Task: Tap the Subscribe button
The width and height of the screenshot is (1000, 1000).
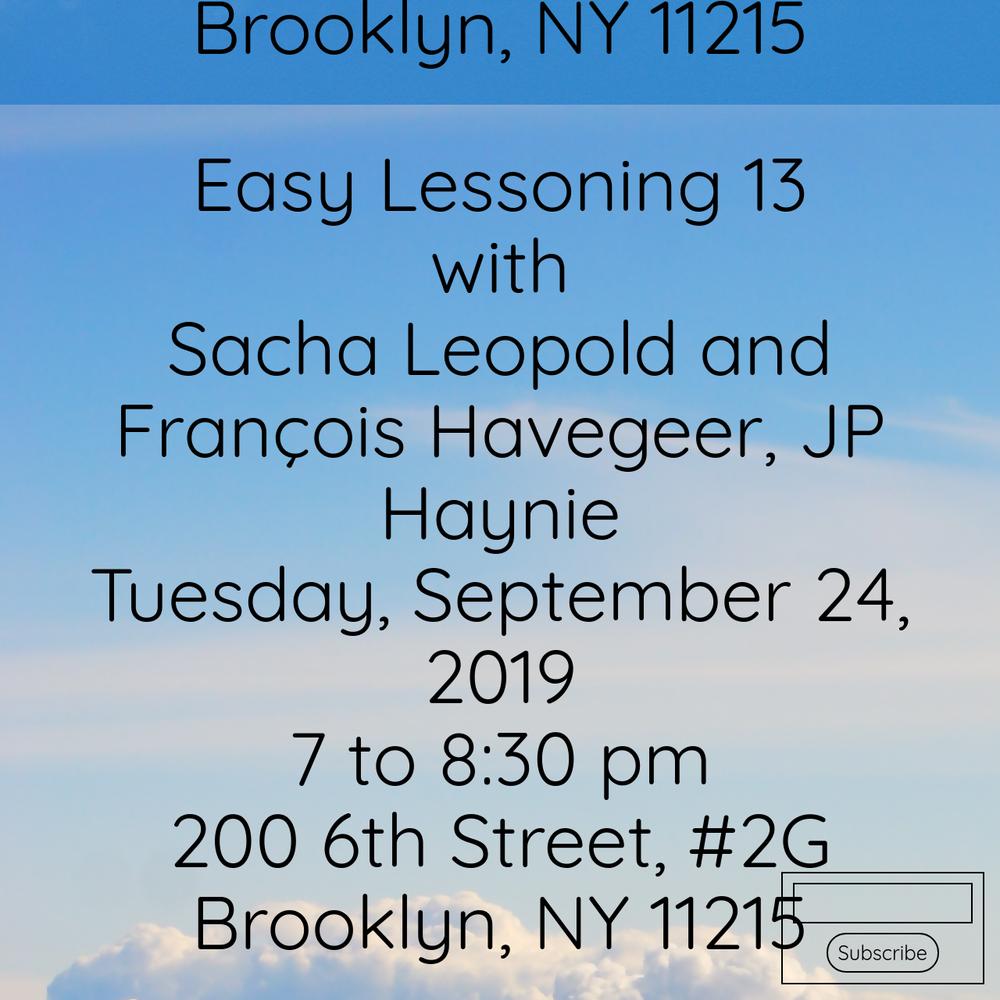Action: click(882, 953)
